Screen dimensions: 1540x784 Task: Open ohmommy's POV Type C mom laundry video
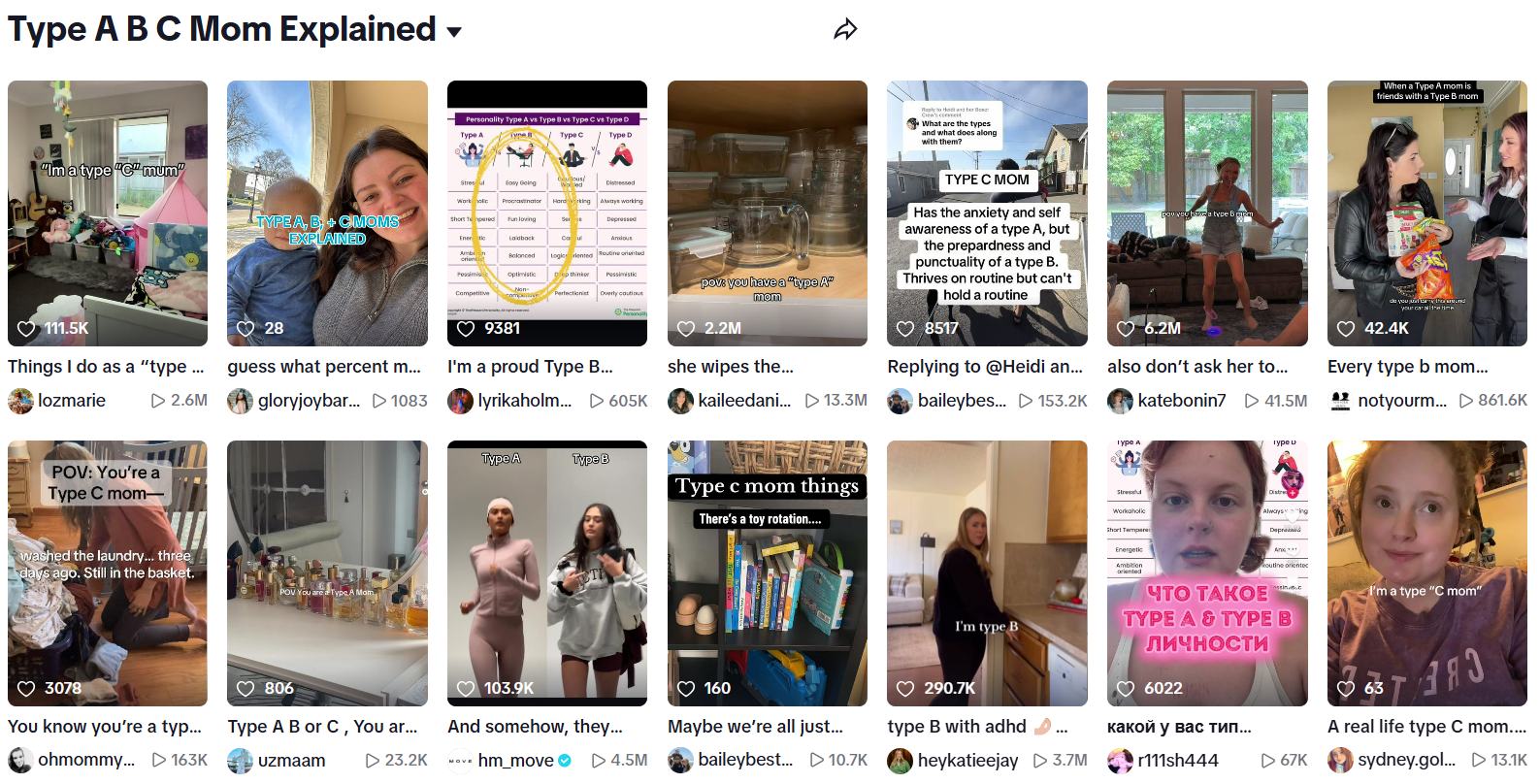tap(108, 572)
